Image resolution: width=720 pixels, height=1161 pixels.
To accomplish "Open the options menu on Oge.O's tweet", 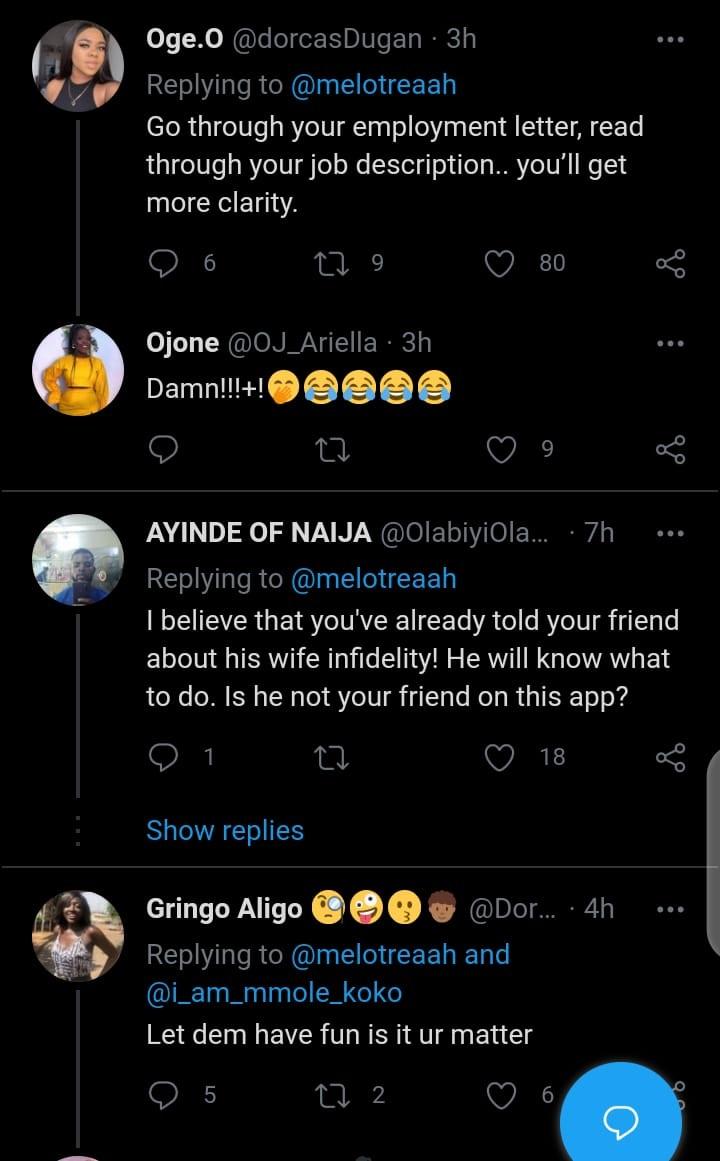I will pos(669,38).
